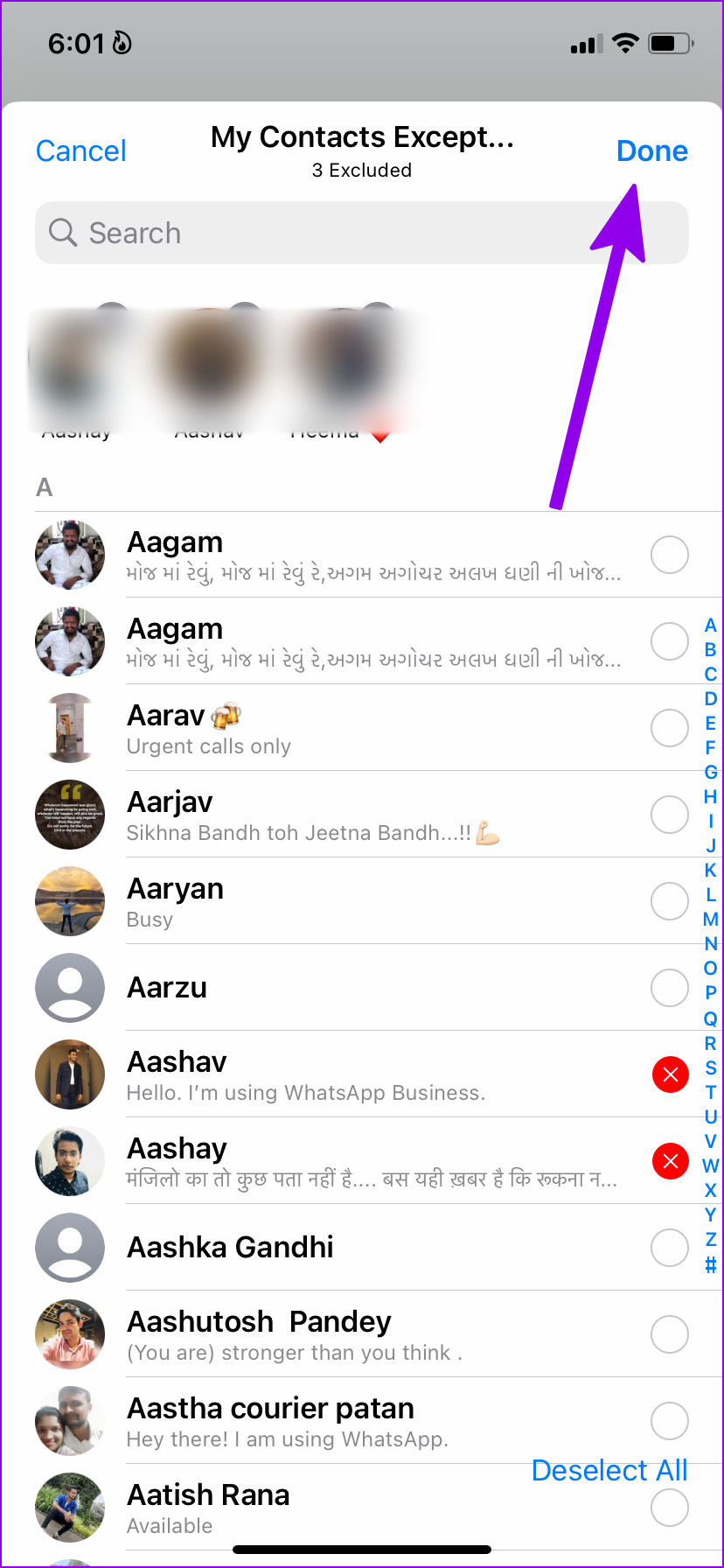This screenshot has height=1568, width=724.
Task: Exclude contact Aarjav
Action: pyautogui.click(x=670, y=815)
